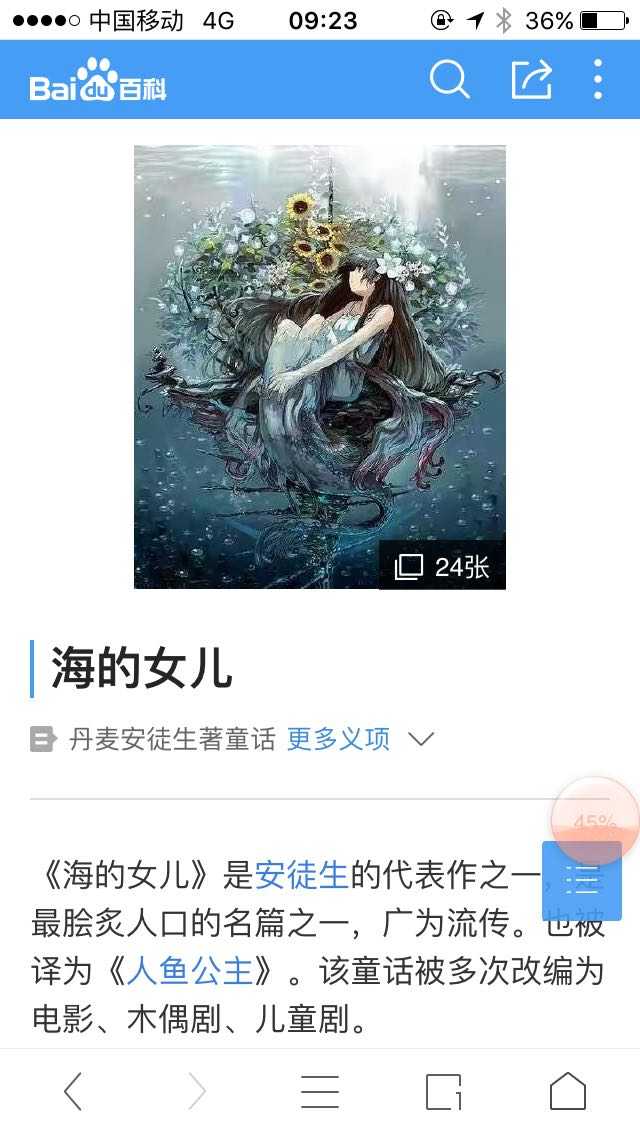Open the browser menu in bottom bar
This screenshot has width=640, height=1136.
[x=320, y=1091]
